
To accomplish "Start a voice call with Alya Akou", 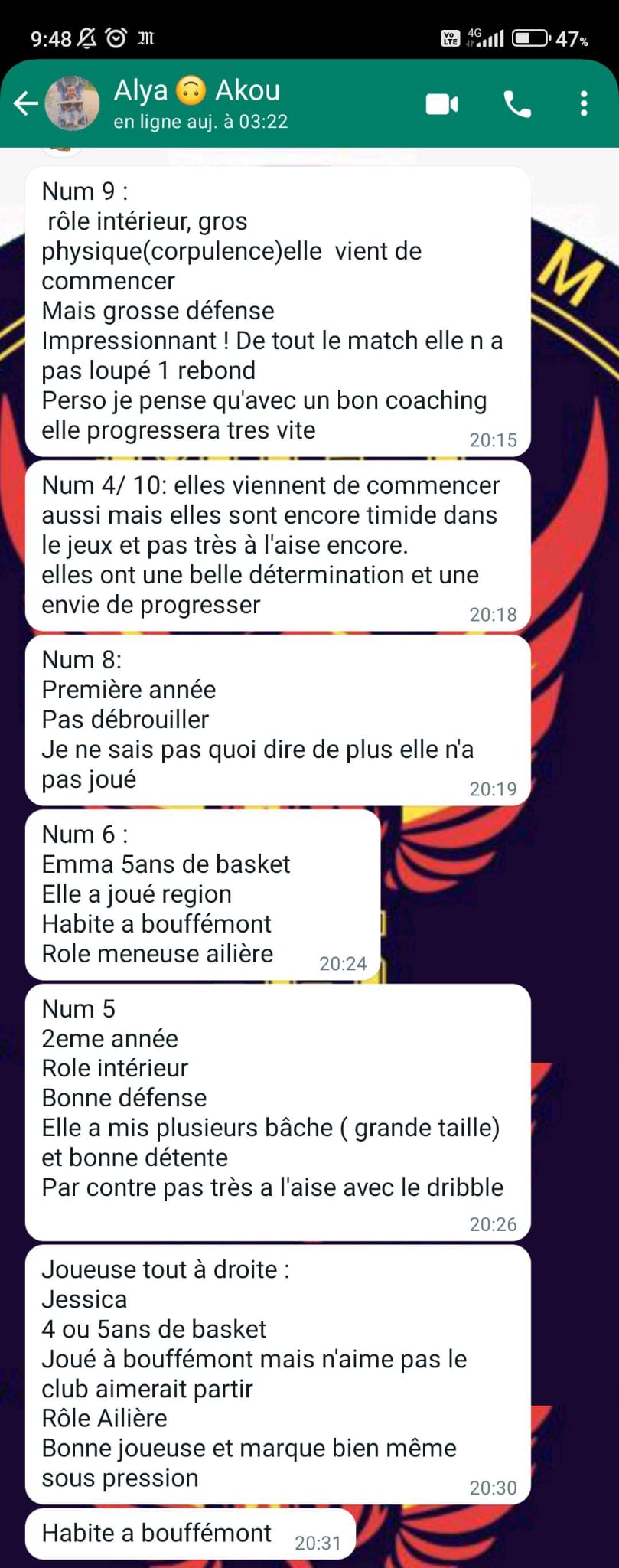I will coord(517,104).
